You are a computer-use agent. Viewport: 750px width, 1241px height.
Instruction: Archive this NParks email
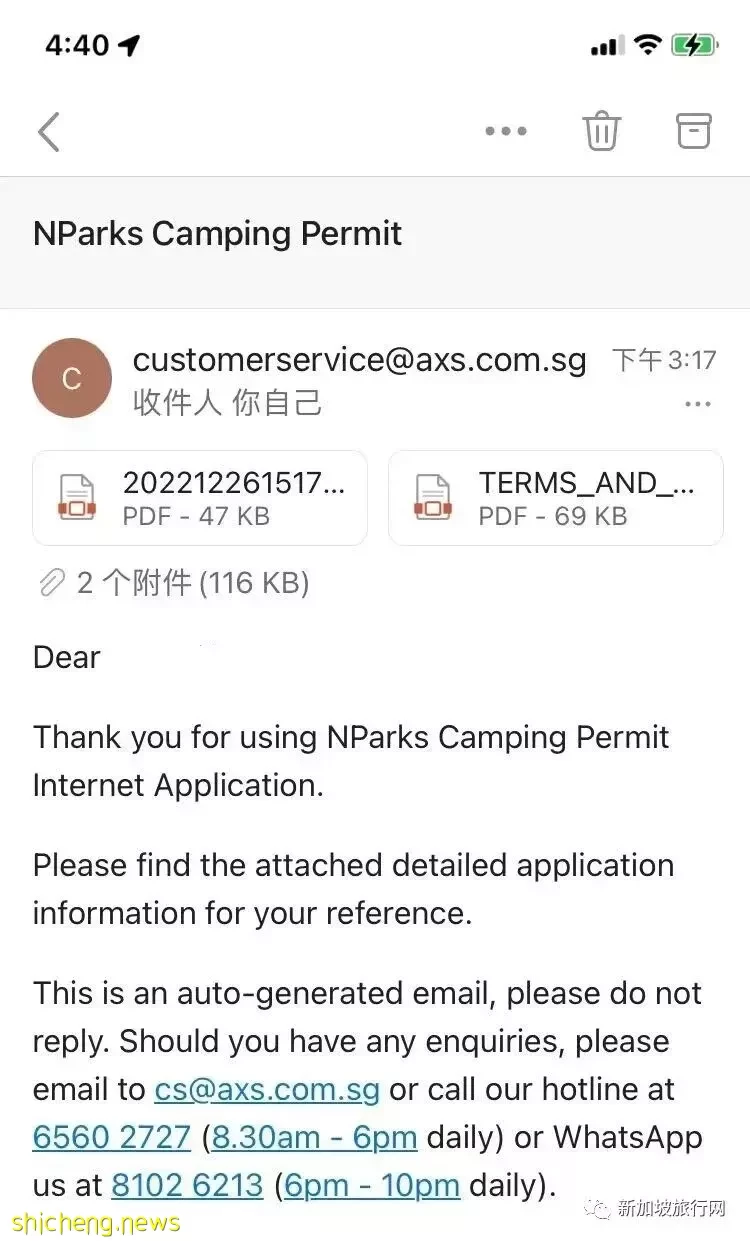pyautogui.click(x=693, y=131)
